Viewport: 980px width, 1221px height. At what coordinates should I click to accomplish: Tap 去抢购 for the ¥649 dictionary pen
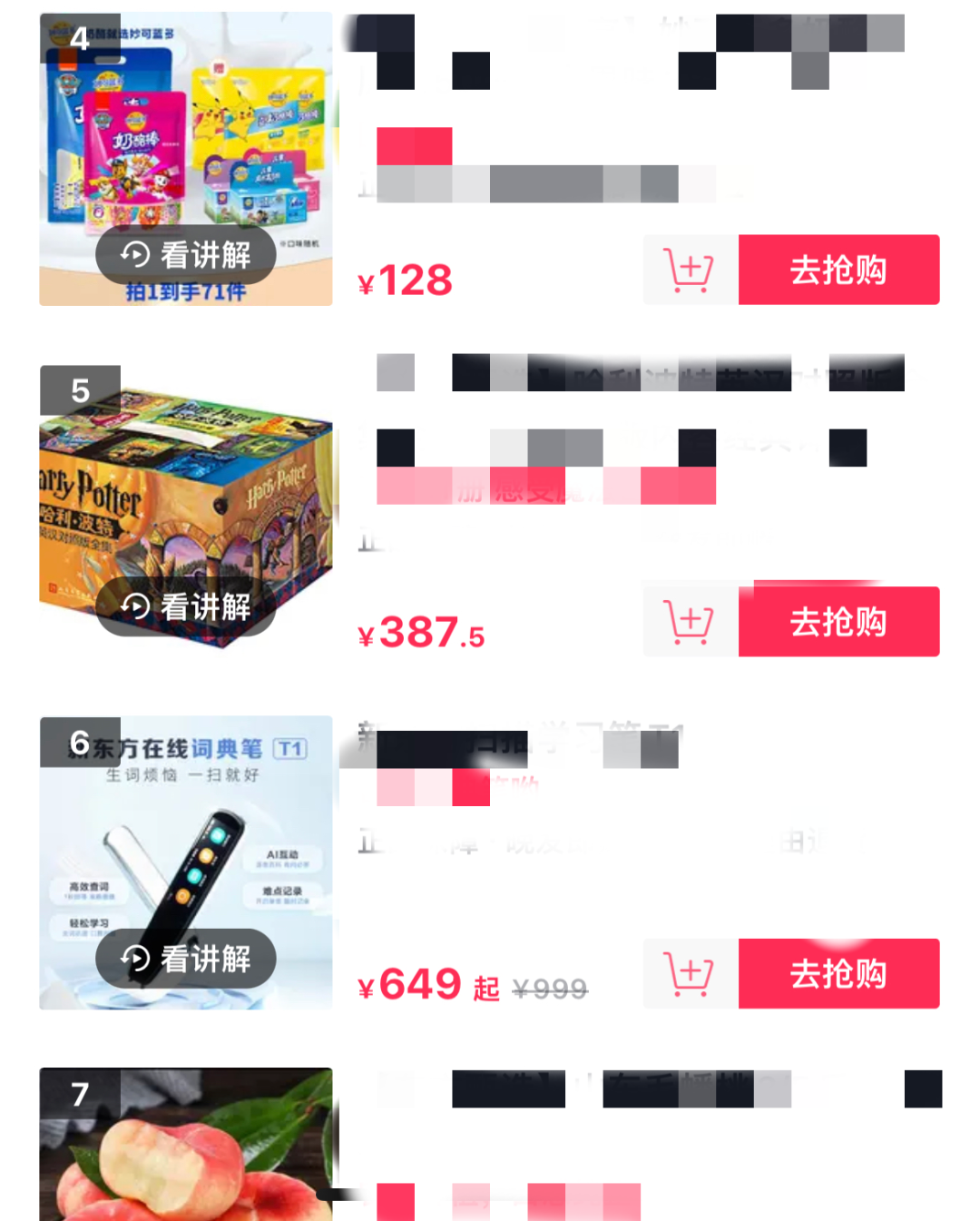838,973
